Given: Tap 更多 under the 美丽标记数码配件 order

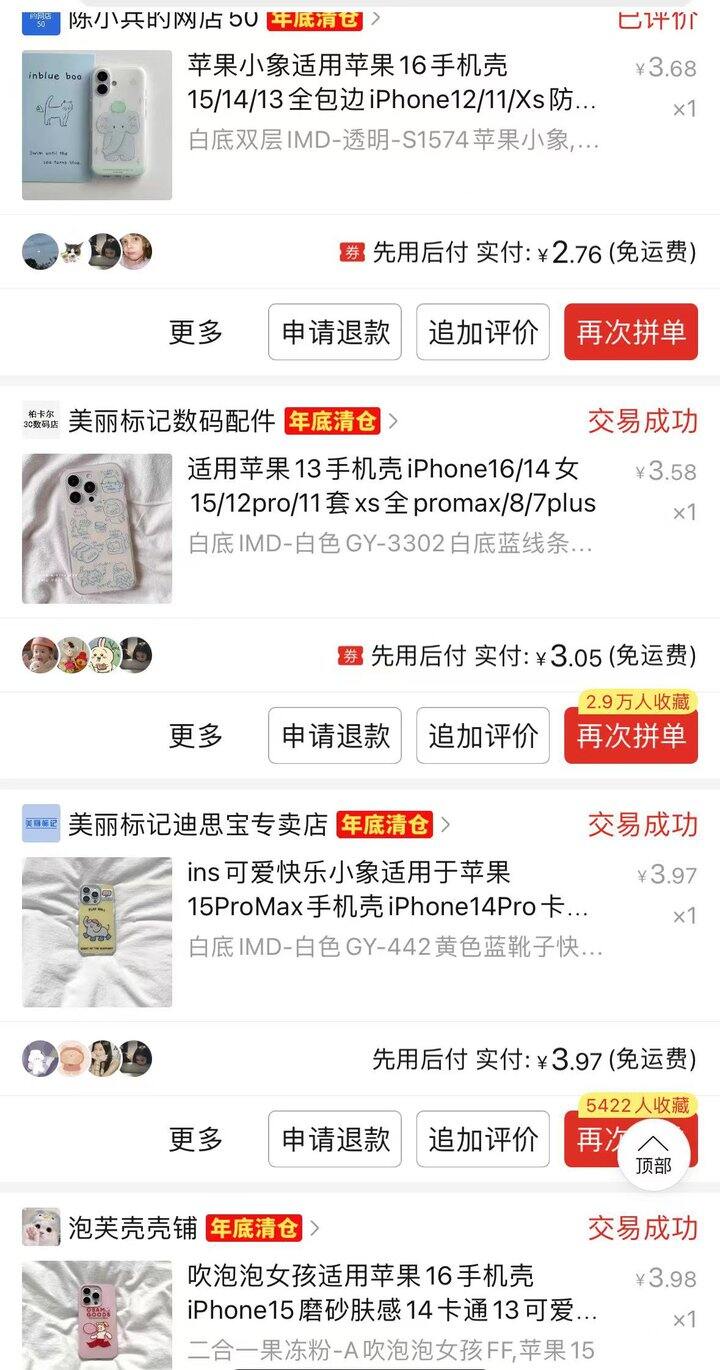Looking at the screenshot, I should tap(196, 736).
